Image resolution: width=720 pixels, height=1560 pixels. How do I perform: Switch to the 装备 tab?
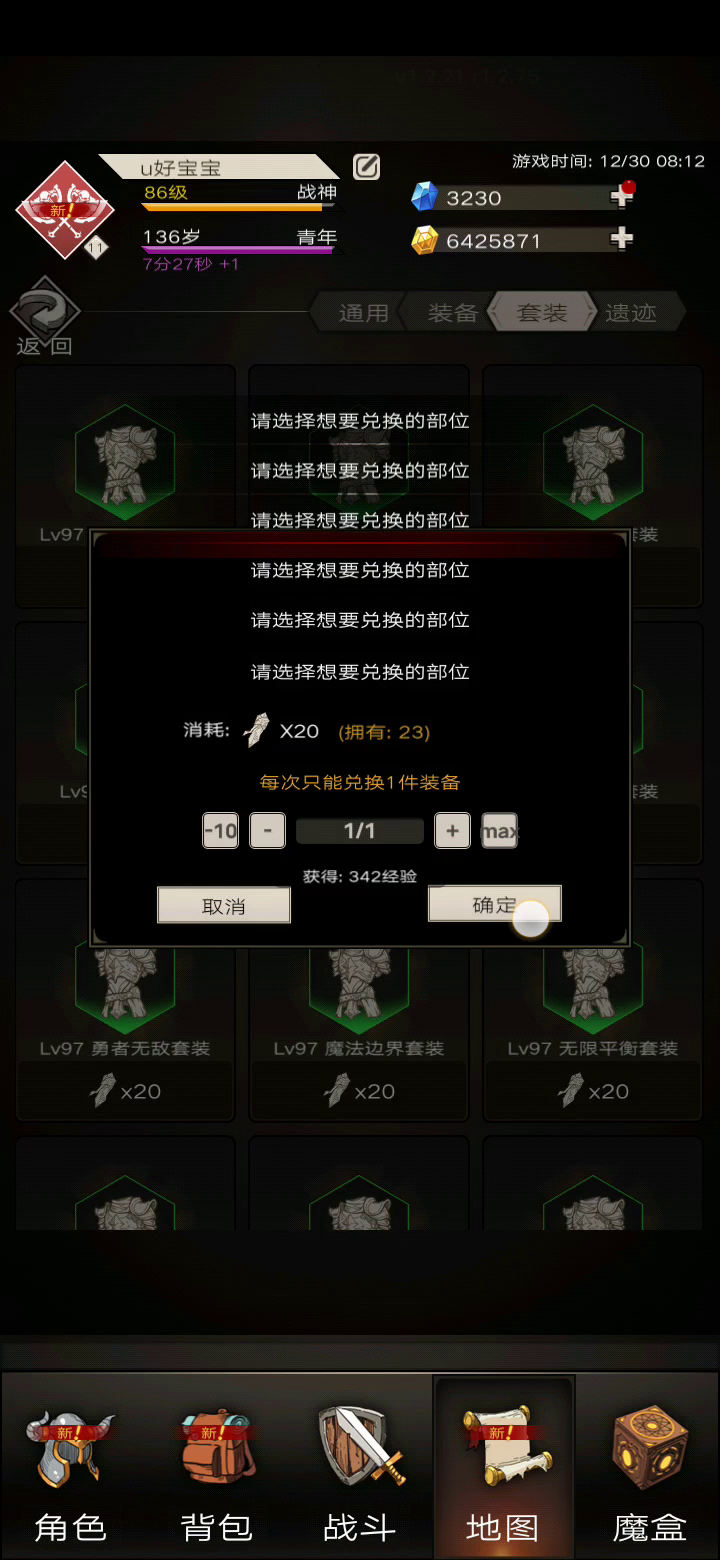(x=452, y=313)
